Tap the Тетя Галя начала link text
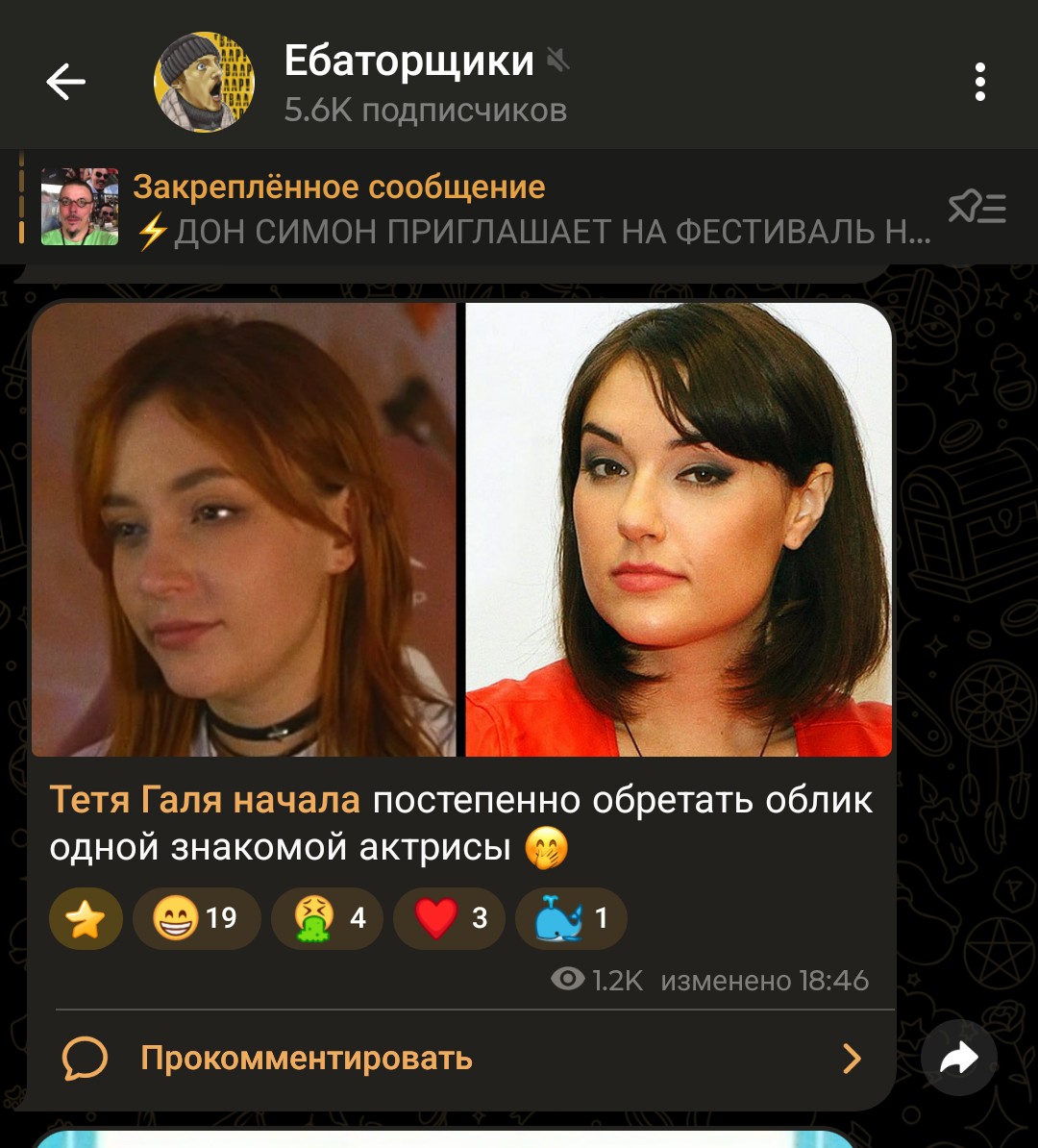This screenshot has width=1038, height=1148. 205,800
